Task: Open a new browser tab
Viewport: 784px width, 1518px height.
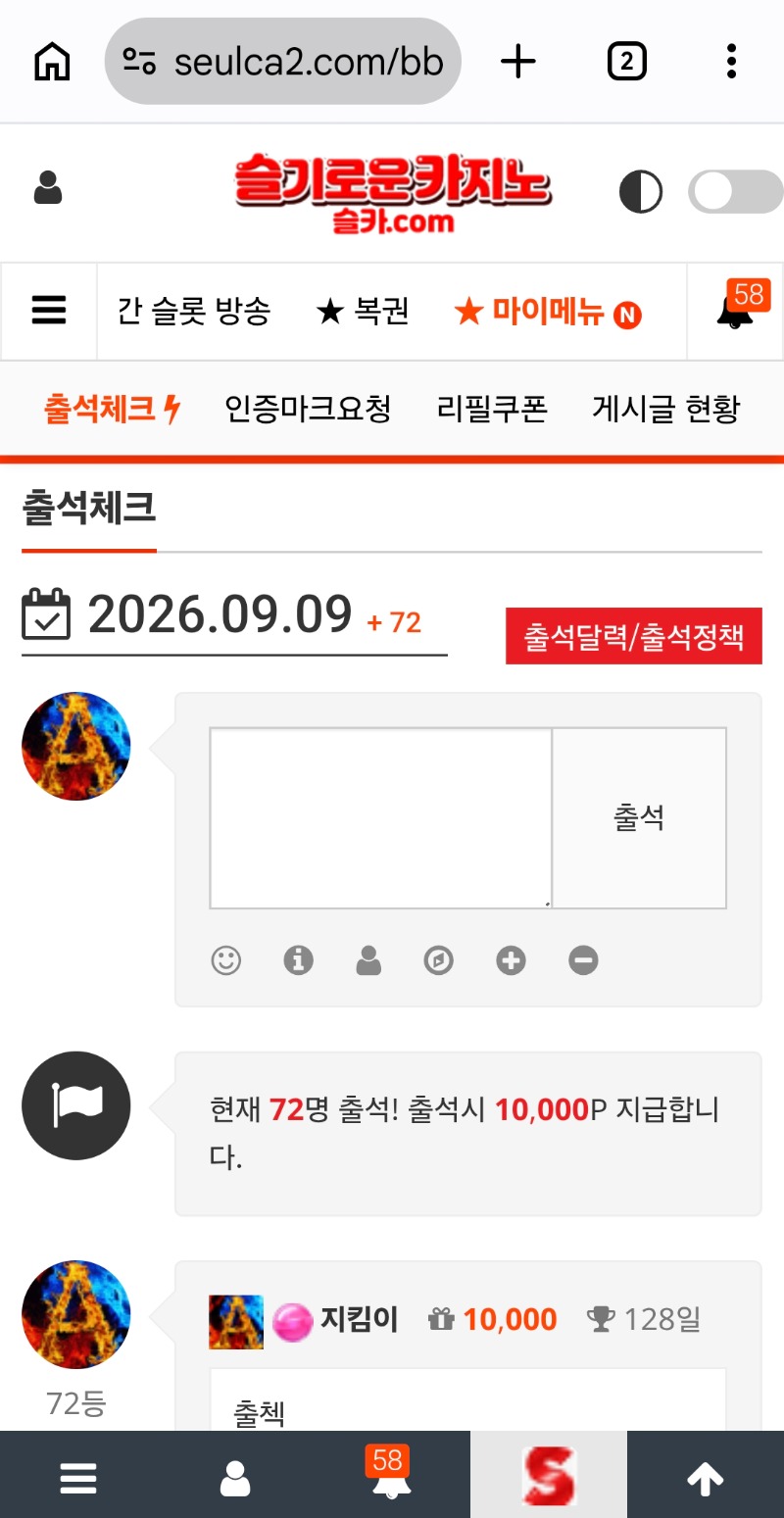Action: [518, 62]
